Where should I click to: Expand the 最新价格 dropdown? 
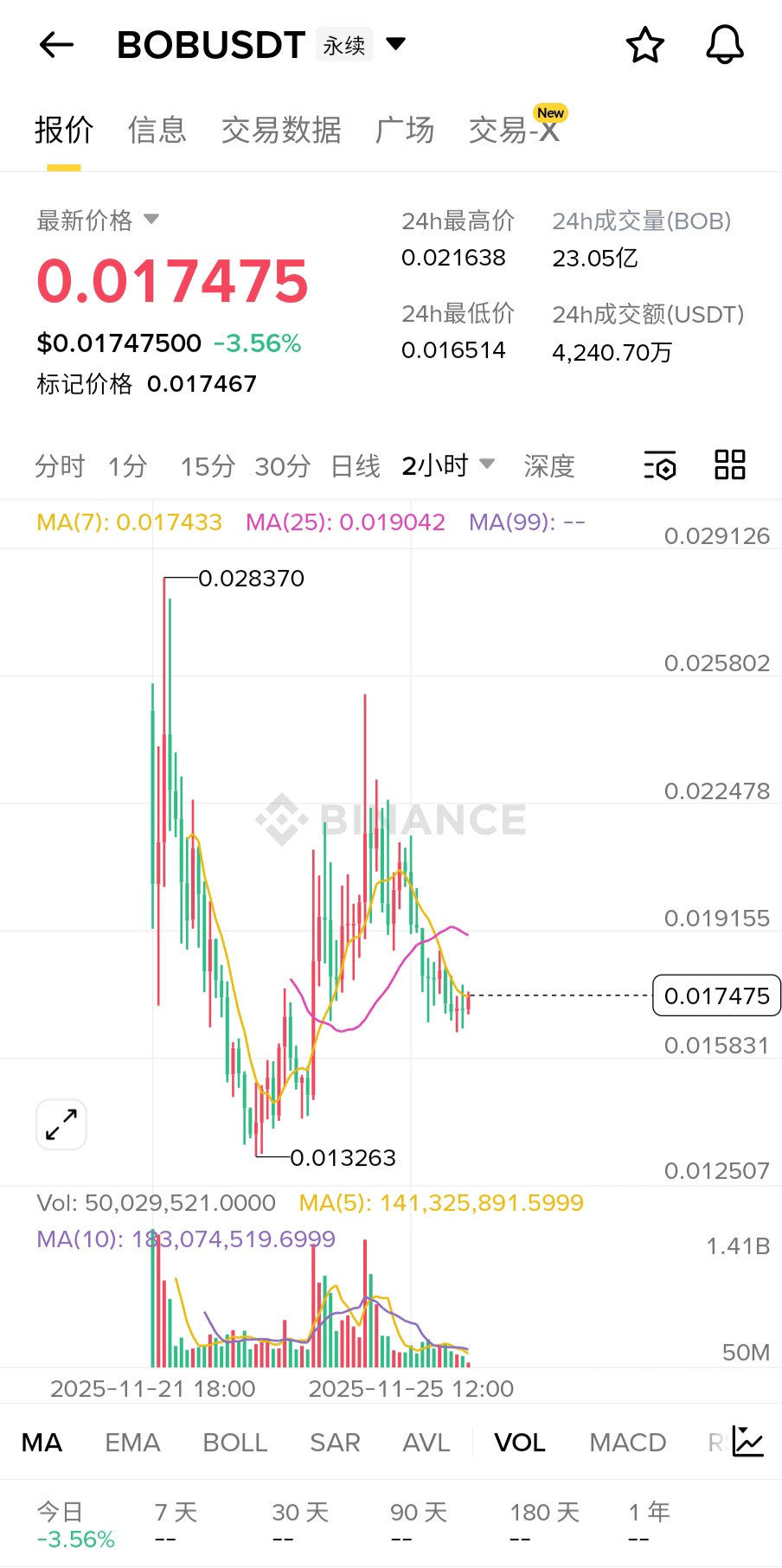[151, 220]
